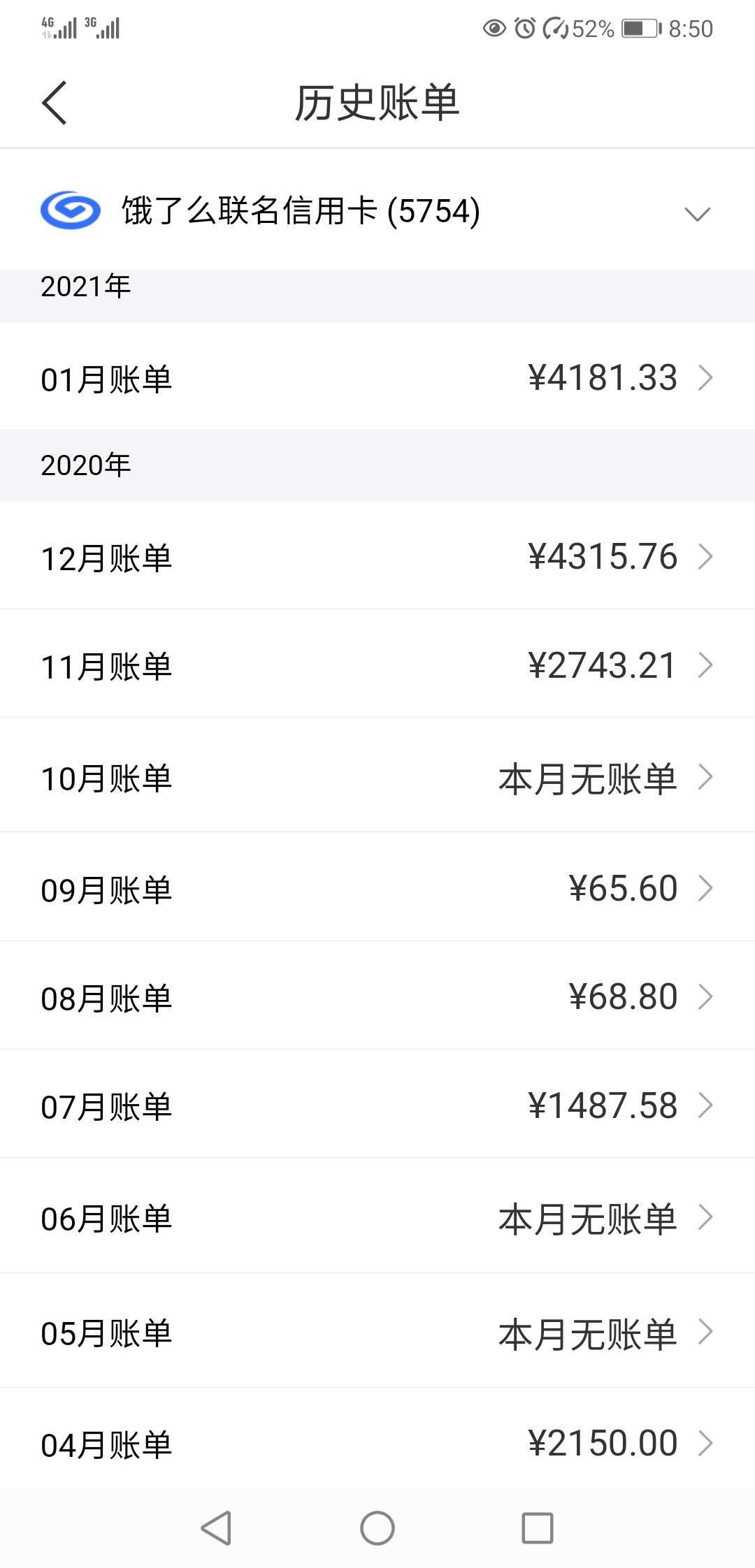755x1568 pixels.
Task: View the 11月账单 details
Action: tap(377, 665)
